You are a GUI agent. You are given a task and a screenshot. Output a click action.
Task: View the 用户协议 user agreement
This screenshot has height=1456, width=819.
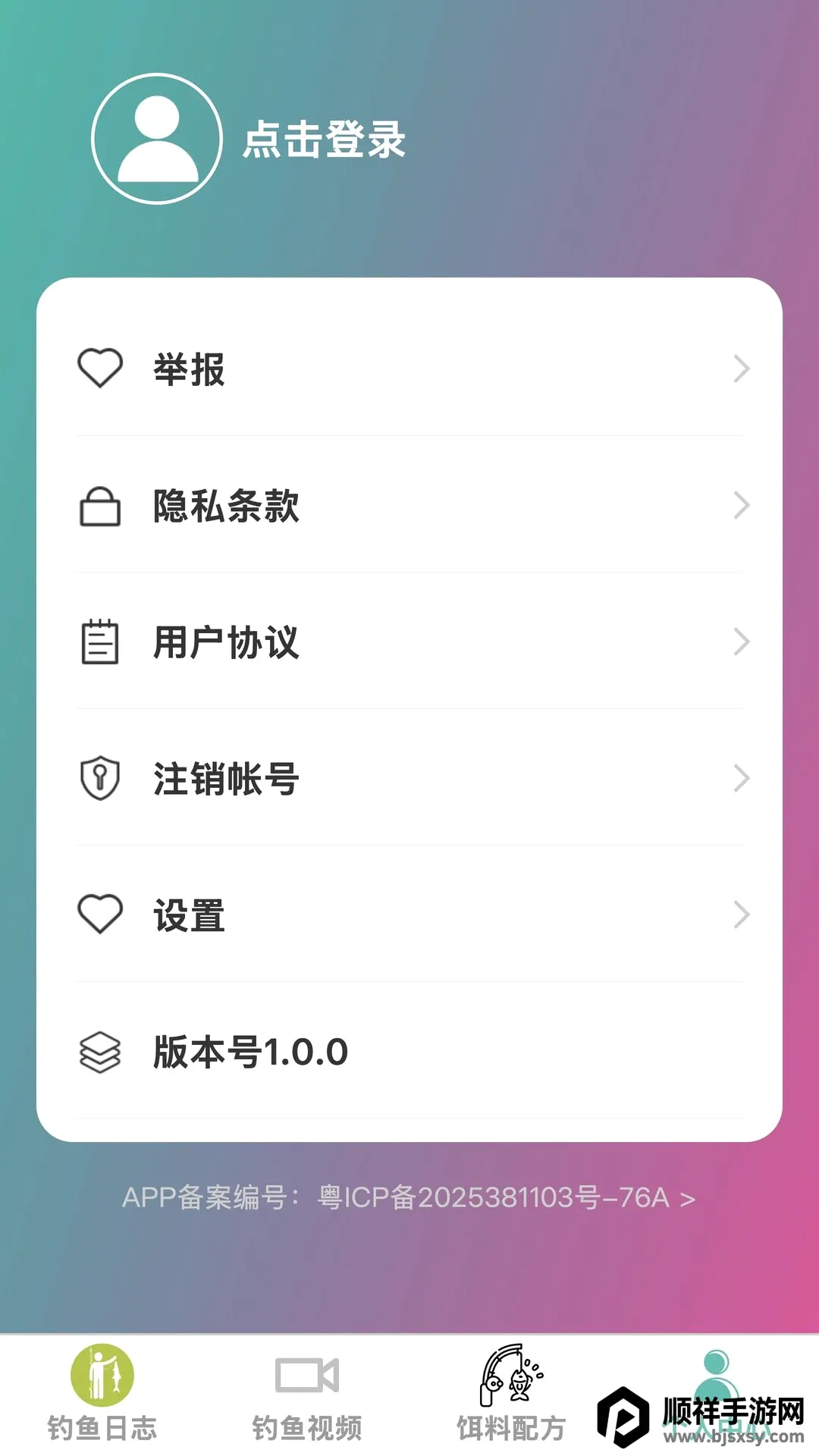(409, 642)
